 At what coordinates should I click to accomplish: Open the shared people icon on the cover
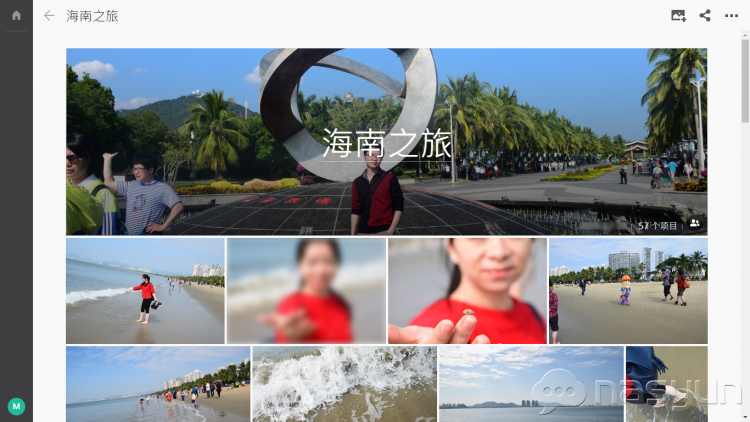point(694,224)
